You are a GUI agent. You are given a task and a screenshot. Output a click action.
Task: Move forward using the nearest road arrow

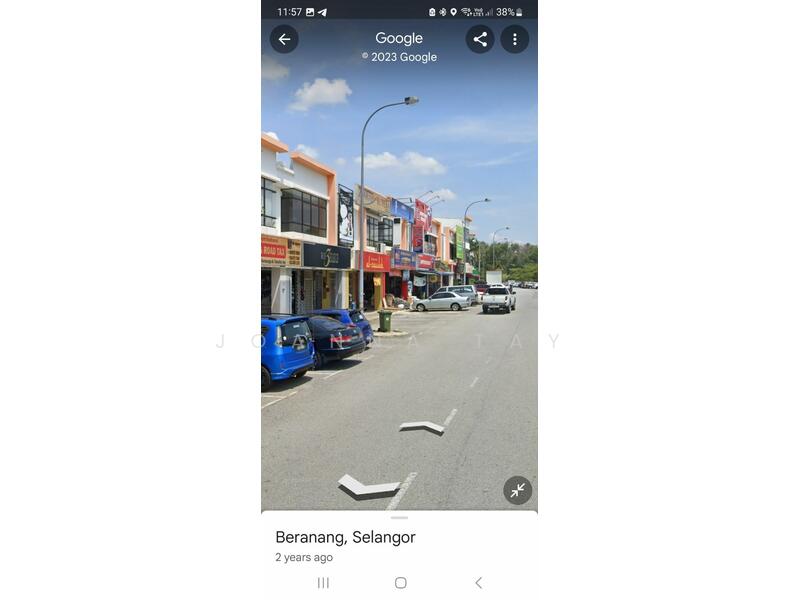[x=368, y=487]
